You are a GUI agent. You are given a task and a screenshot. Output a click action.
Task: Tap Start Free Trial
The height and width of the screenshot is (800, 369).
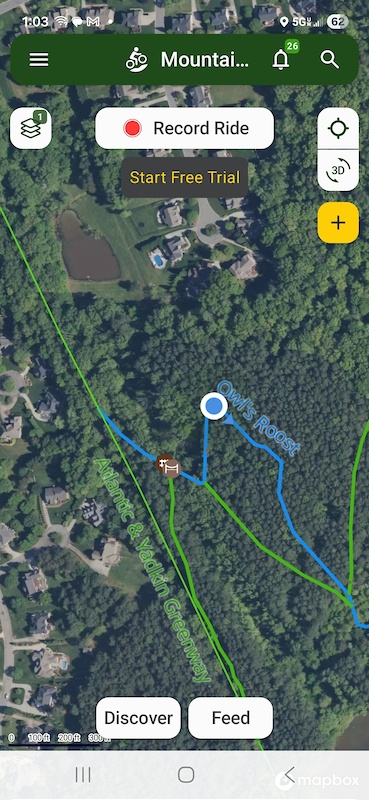185,178
